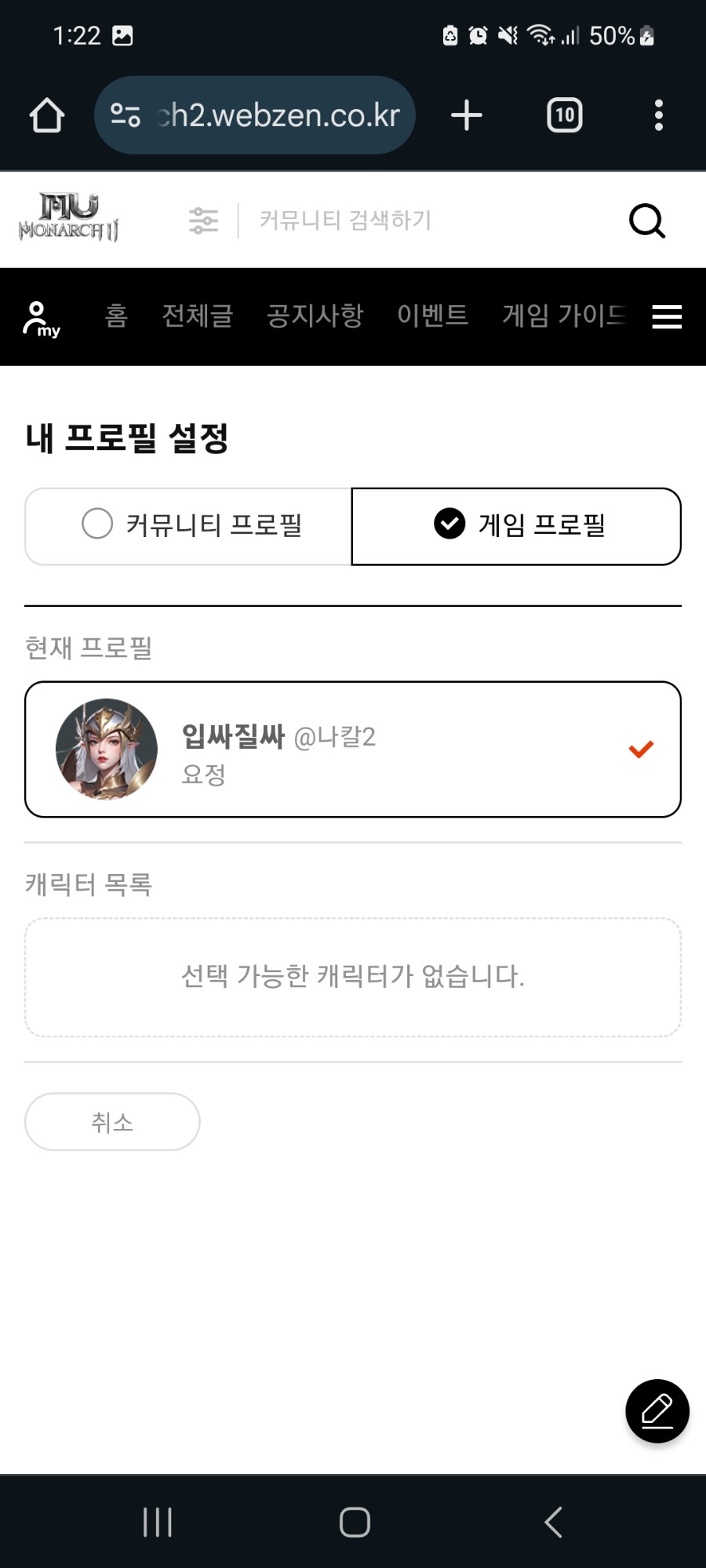706x1568 pixels.
Task: Open the my profile icon
Action: point(41,318)
